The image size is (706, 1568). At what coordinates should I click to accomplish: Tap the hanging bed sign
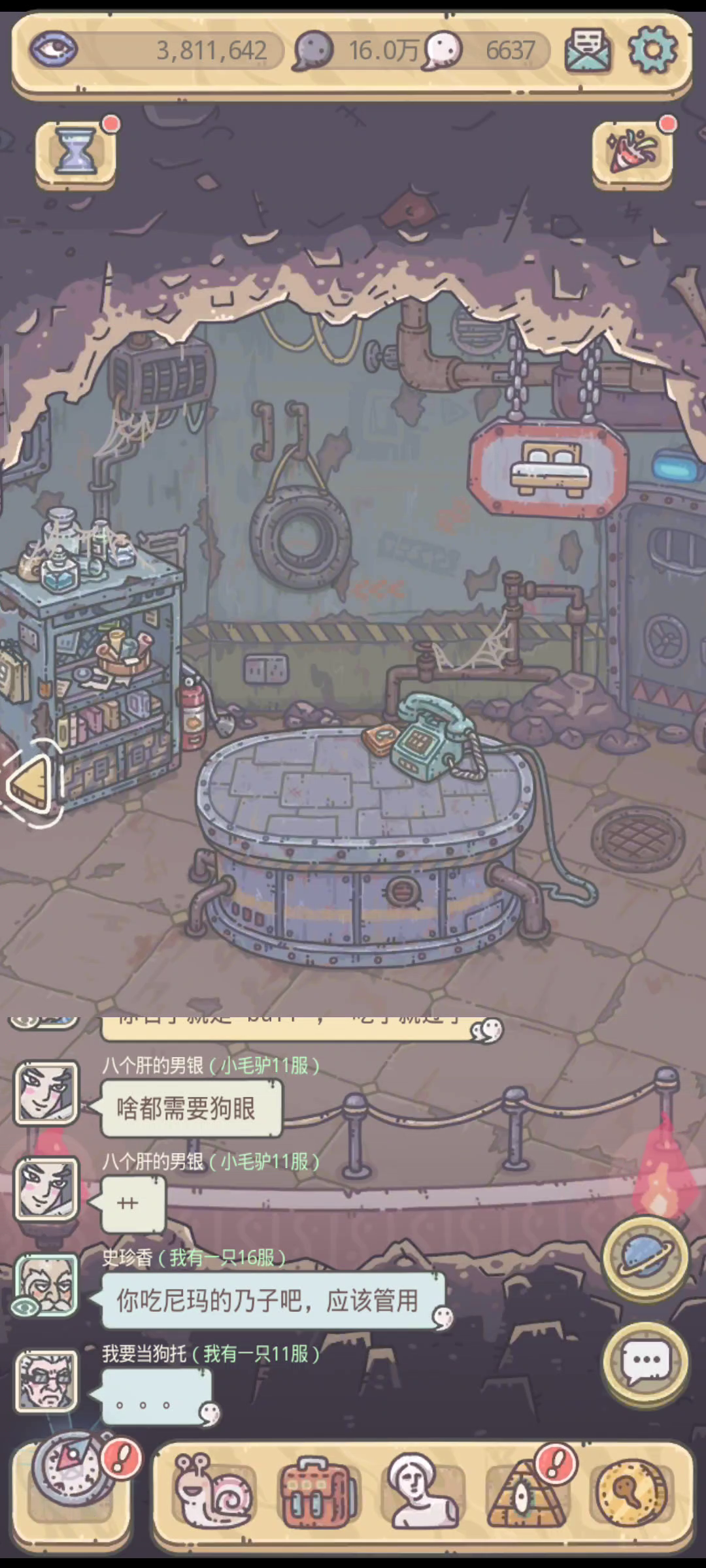tap(548, 468)
